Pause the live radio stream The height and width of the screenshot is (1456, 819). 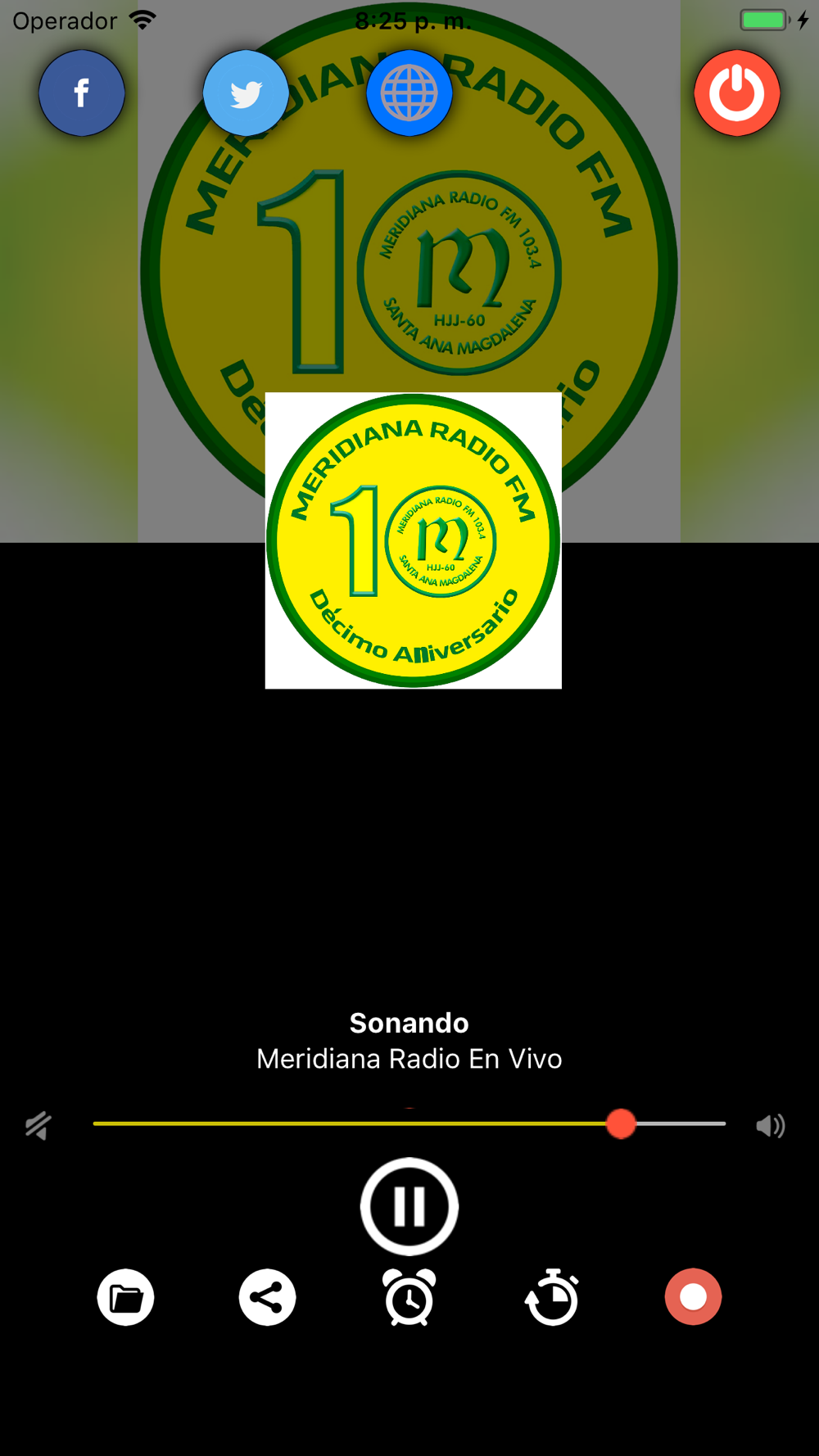[x=409, y=1205]
